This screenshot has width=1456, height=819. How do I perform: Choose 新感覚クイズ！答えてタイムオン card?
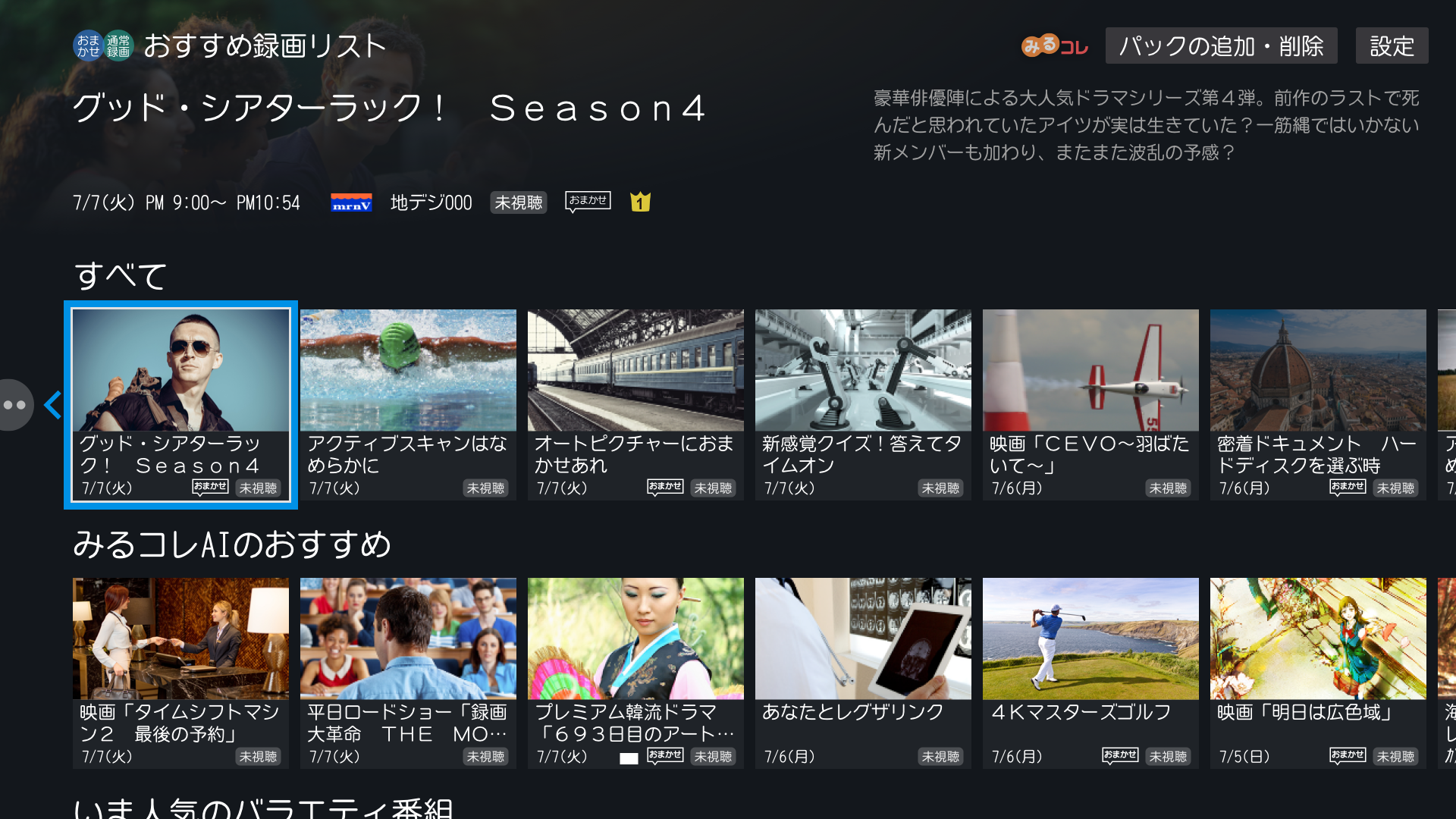point(863,405)
